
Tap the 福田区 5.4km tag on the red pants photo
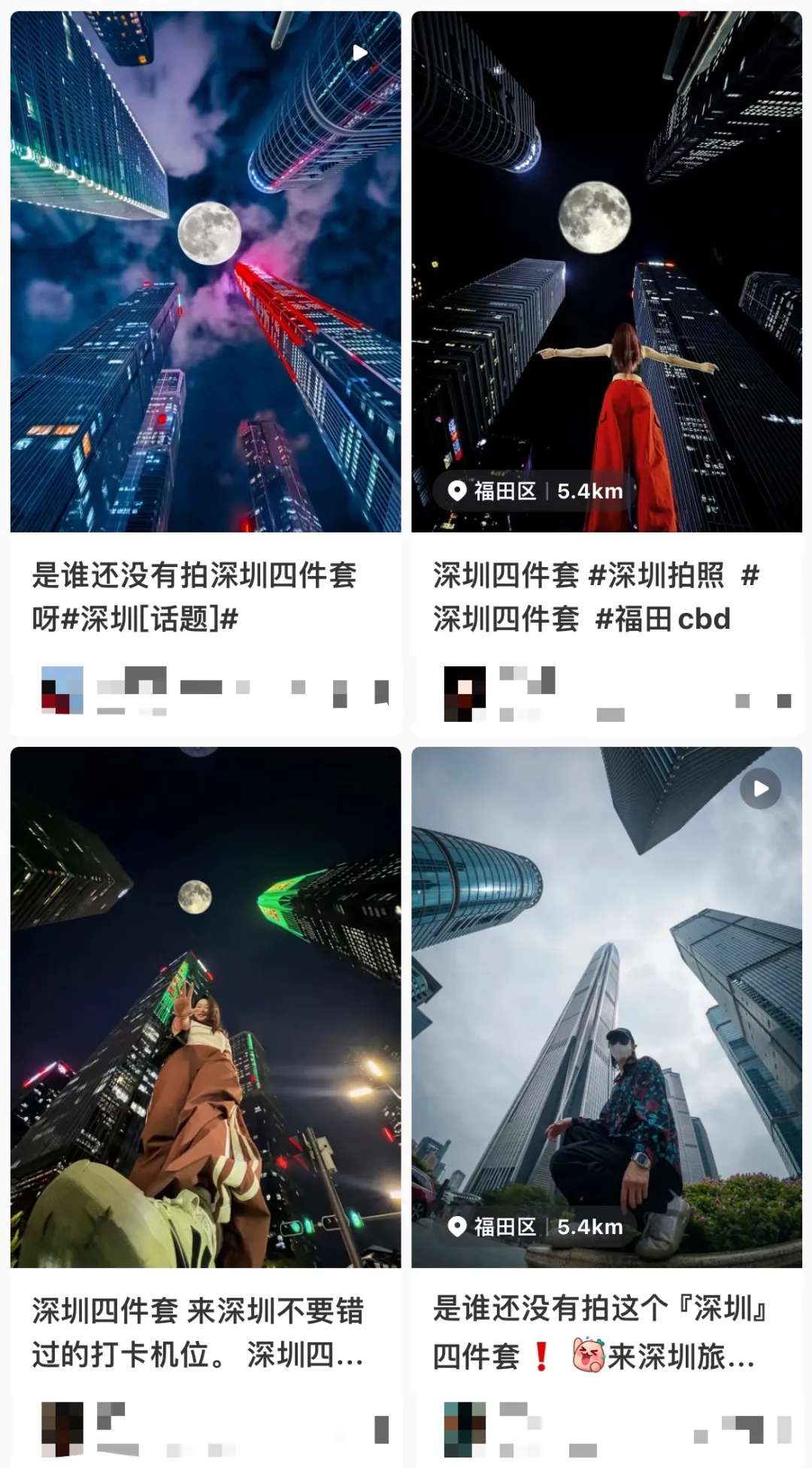(535, 491)
